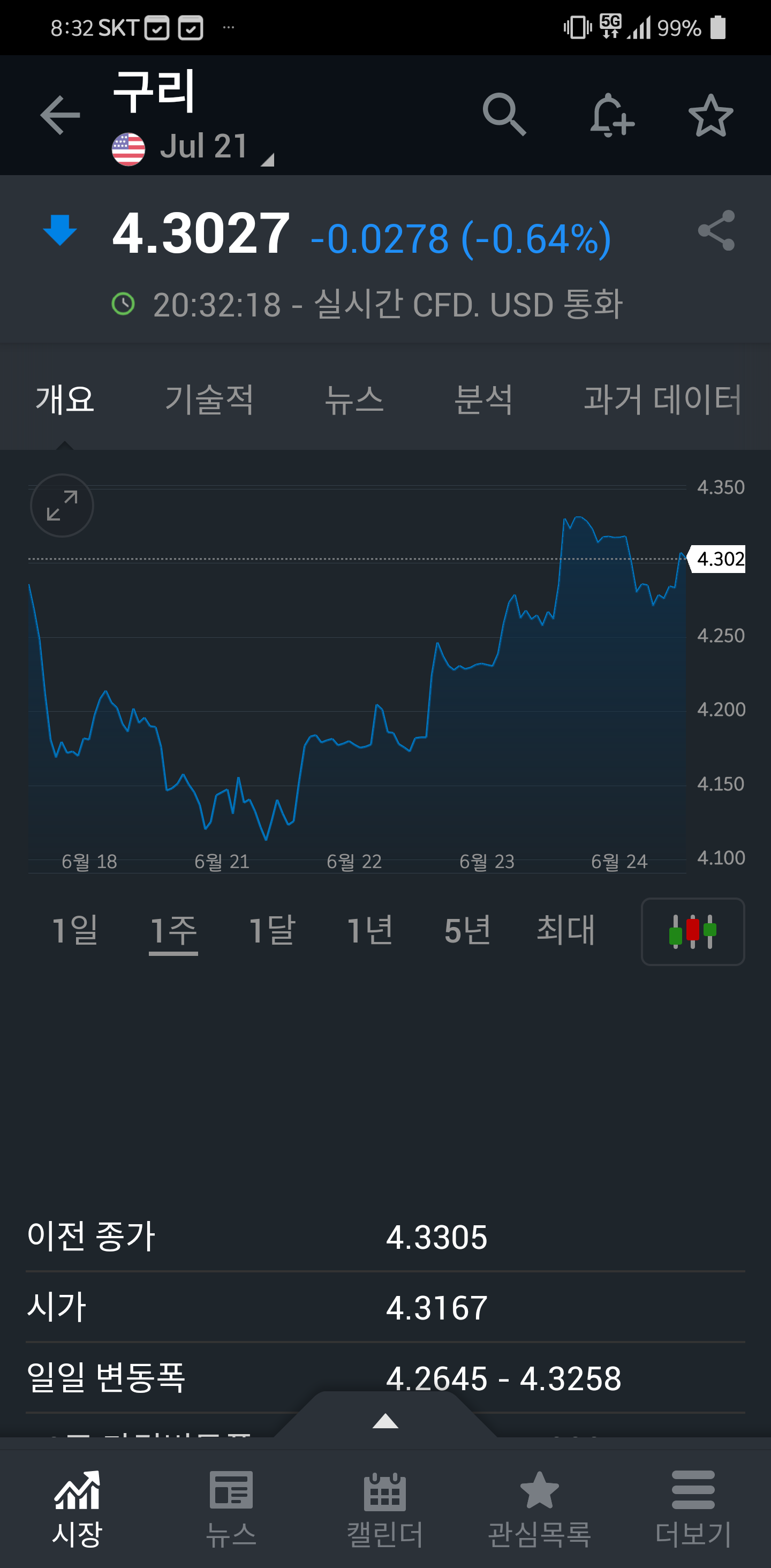The height and width of the screenshot is (1568, 771).
Task: Select the 1년 chart range
Action: (x=369, y=930)
